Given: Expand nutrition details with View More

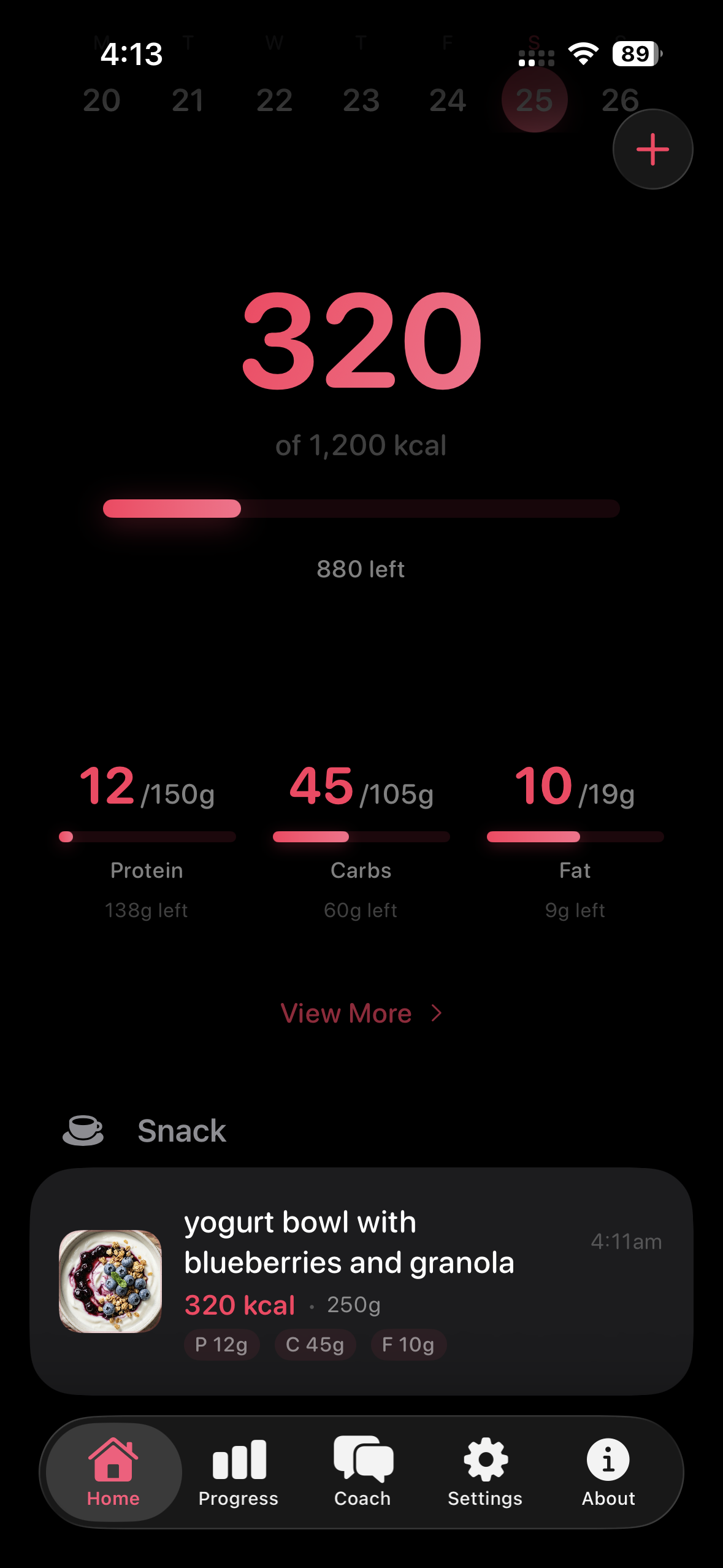Looking at the screenshot, I should tap(361, 1013).
